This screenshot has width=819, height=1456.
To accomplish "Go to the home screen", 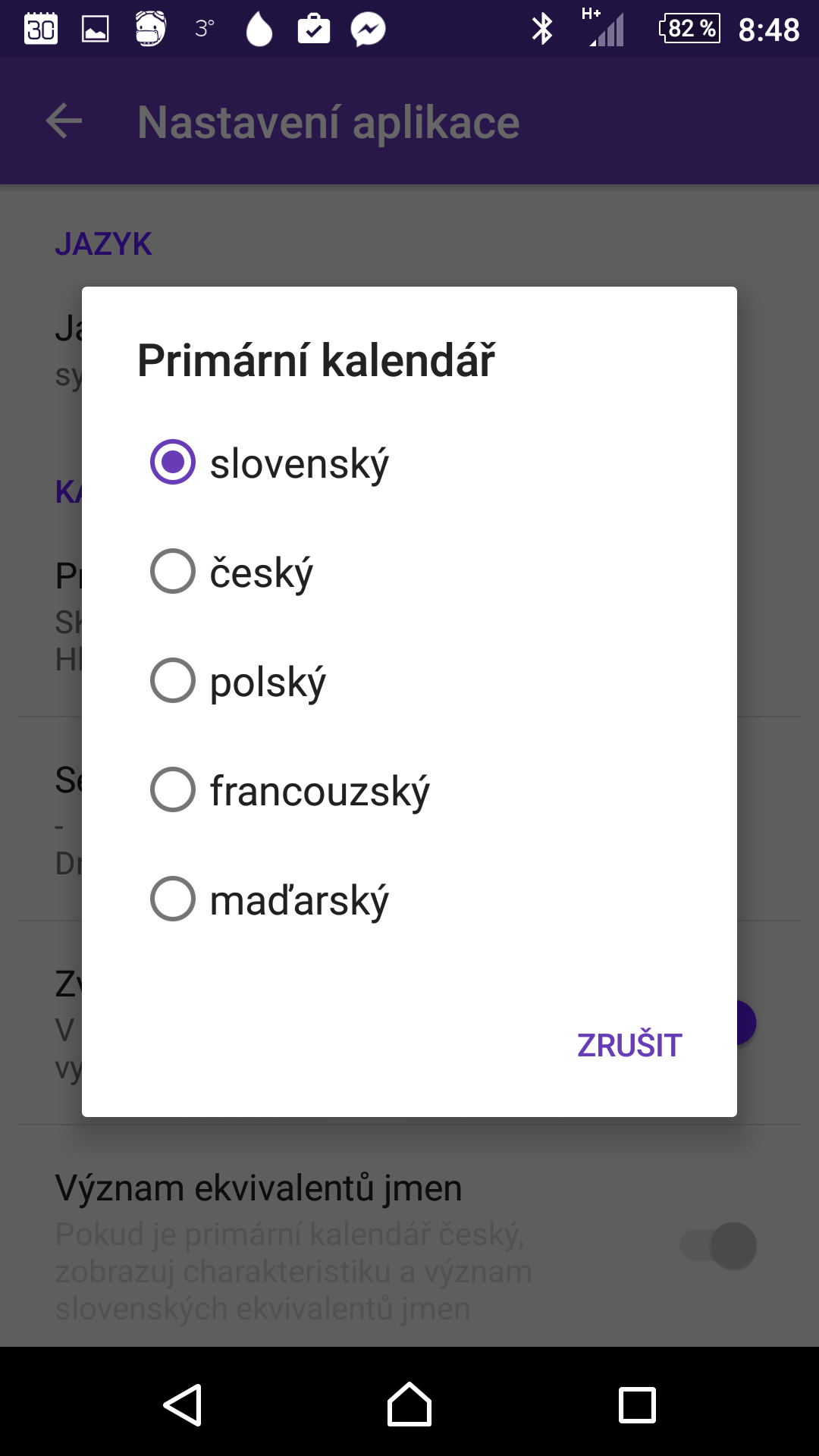I will tap(409, 1404).
